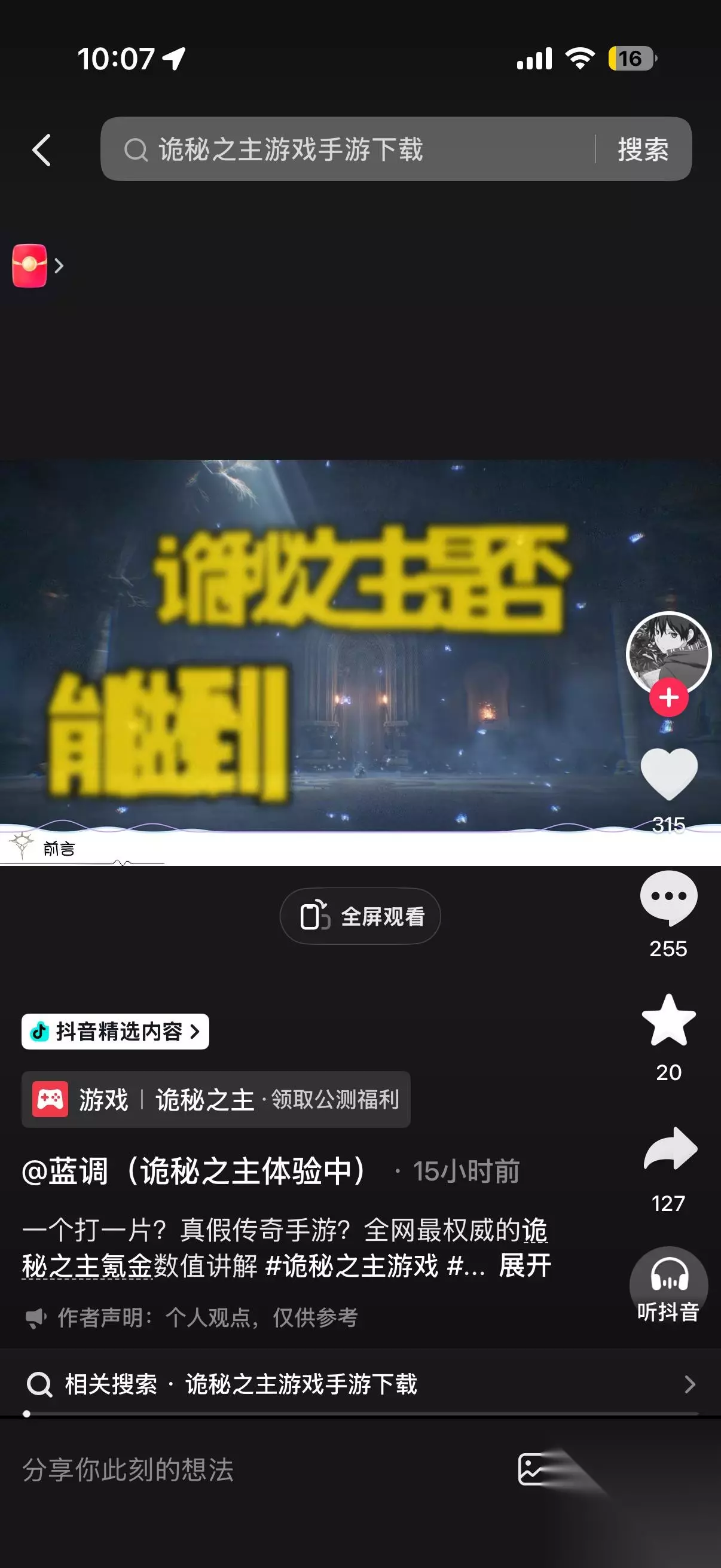Image resolution: width=721 pixels, height=1568 pixels.
Task: Open the 抖音精选内容 chip
Action: pos(115,1031)
